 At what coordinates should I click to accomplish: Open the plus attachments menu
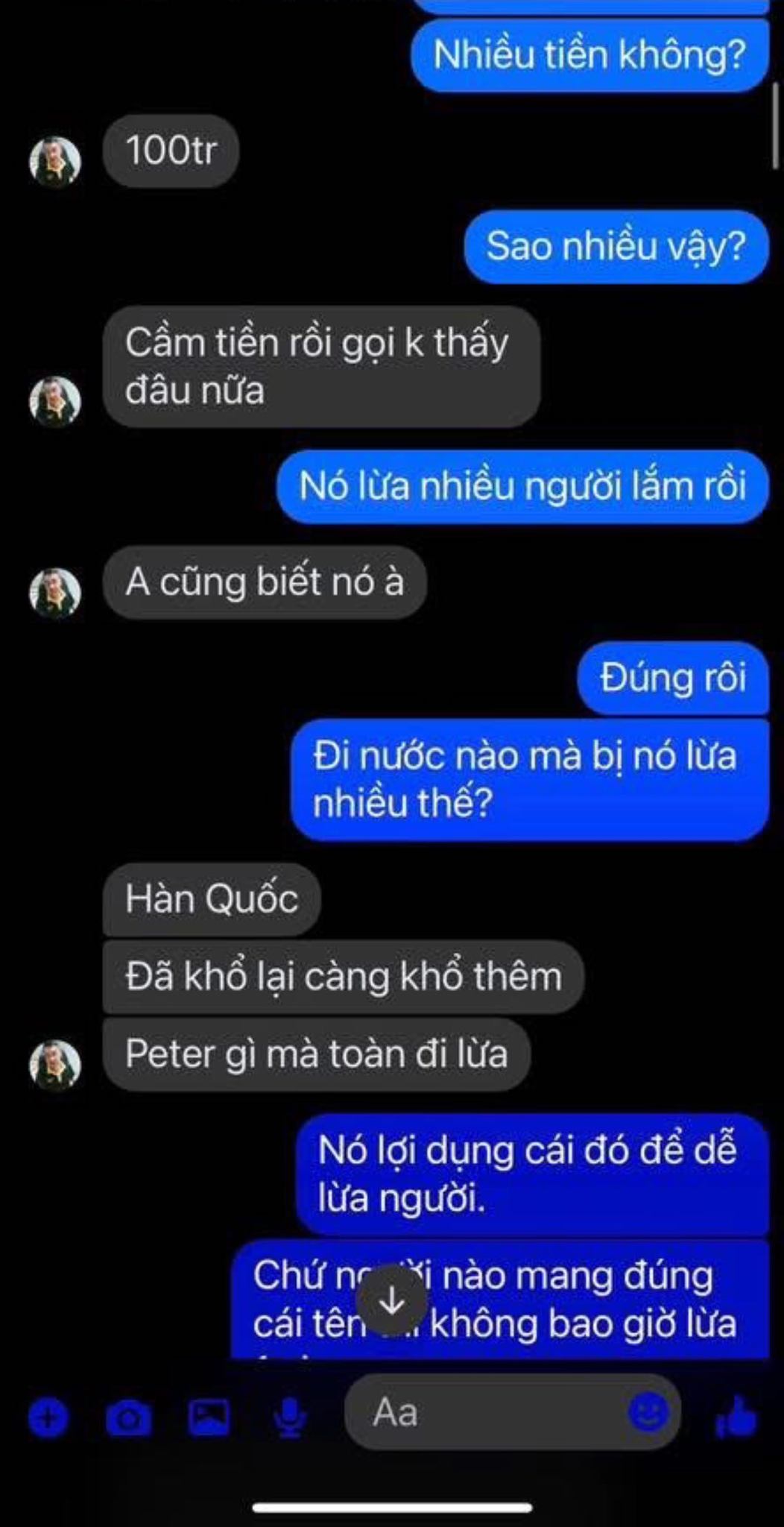[48, 1417]
